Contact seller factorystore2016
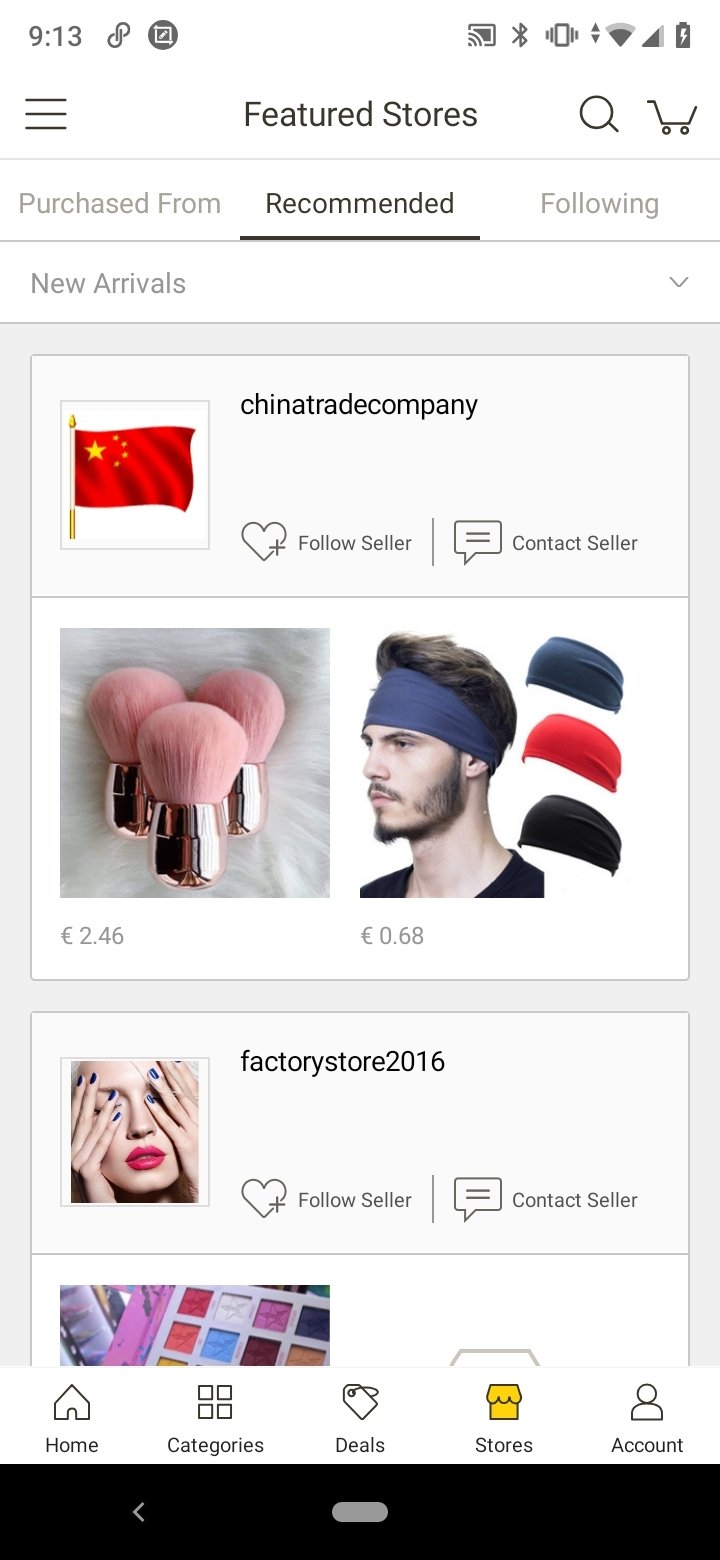Image resolution: width=720 pixels, height=1560 pixels. click(546, 1199)
